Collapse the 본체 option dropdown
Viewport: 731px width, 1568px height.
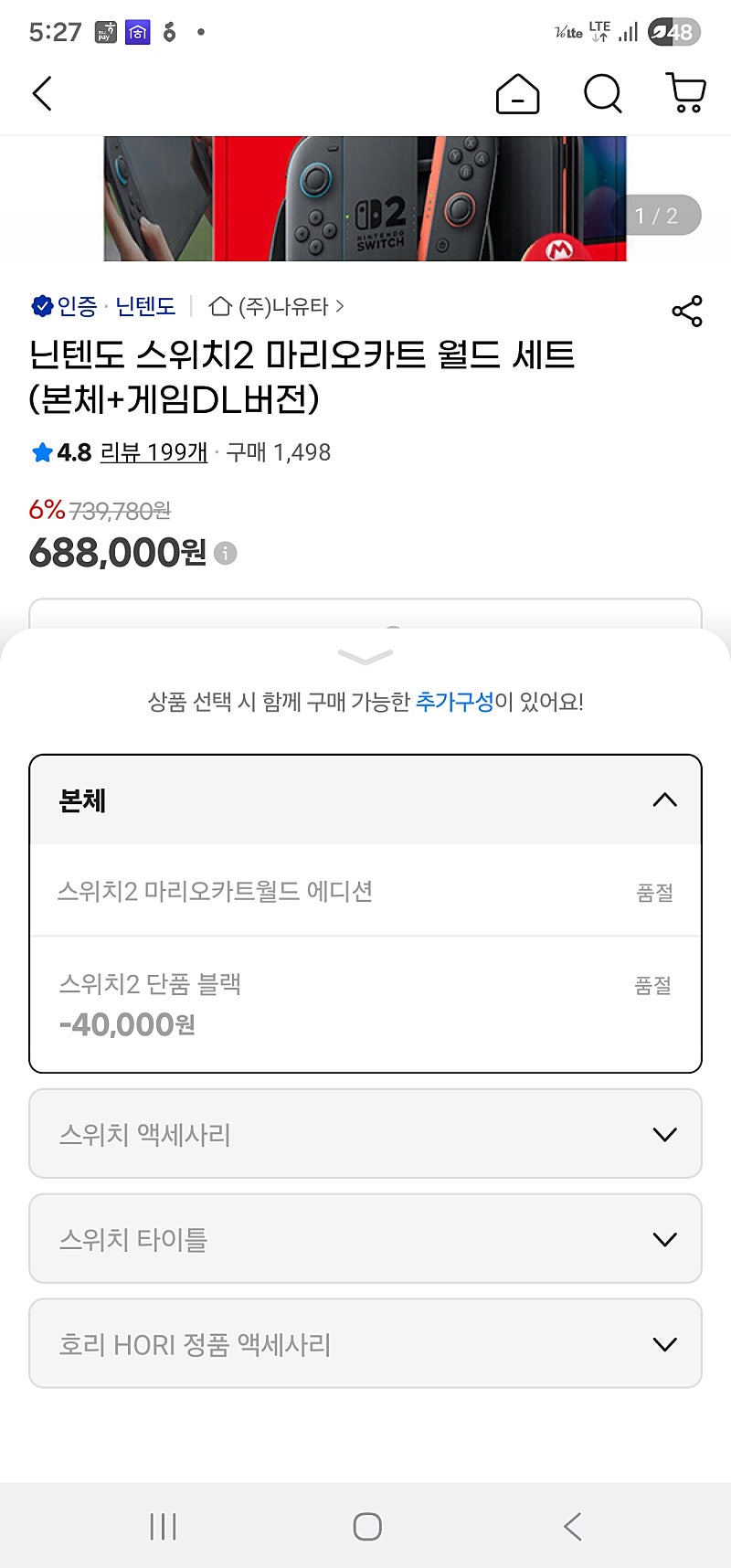pyautogui.click(x=664, y=800)
